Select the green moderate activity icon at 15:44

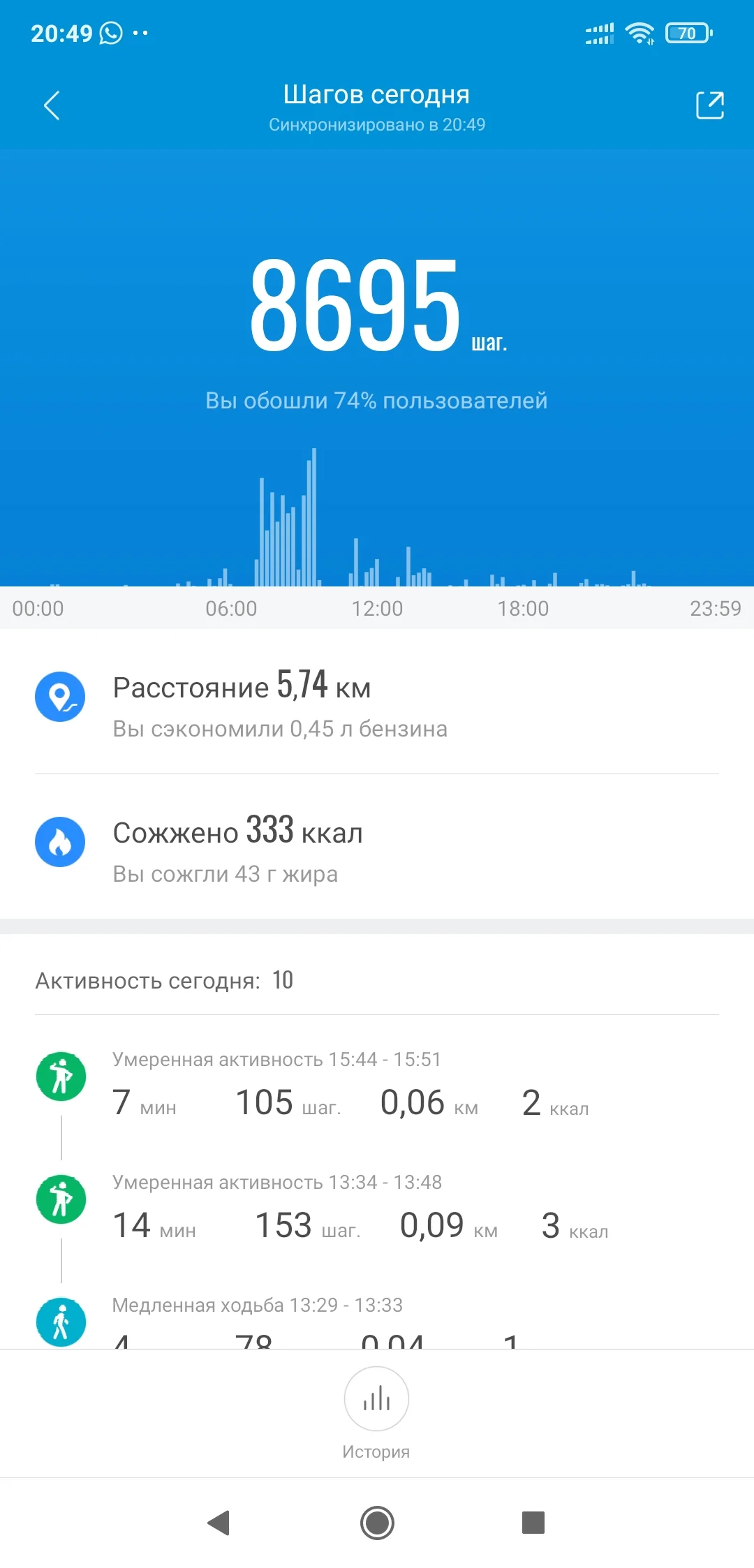[61, 1076]
